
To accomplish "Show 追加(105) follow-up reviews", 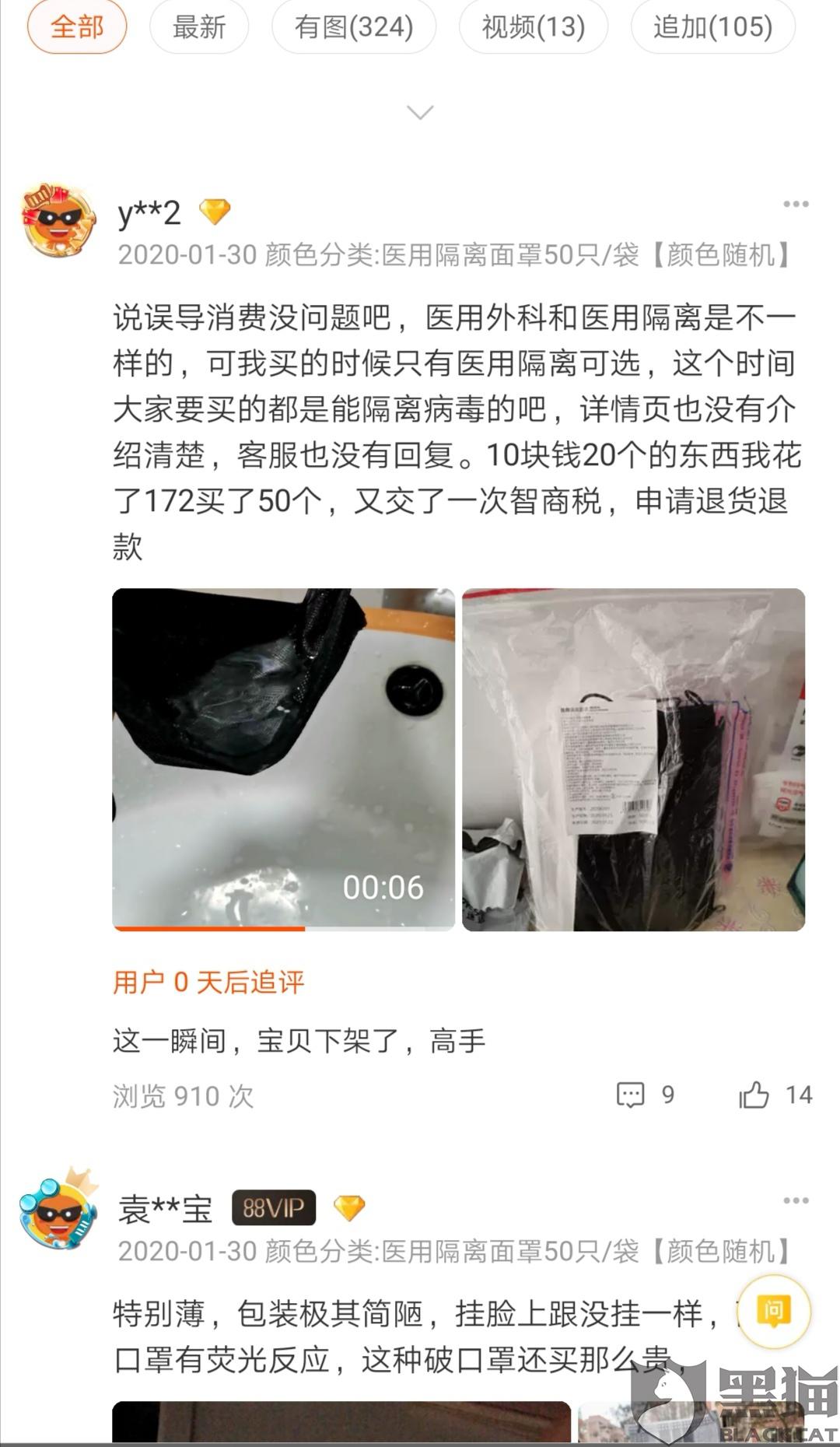I will tap(712, 28).
